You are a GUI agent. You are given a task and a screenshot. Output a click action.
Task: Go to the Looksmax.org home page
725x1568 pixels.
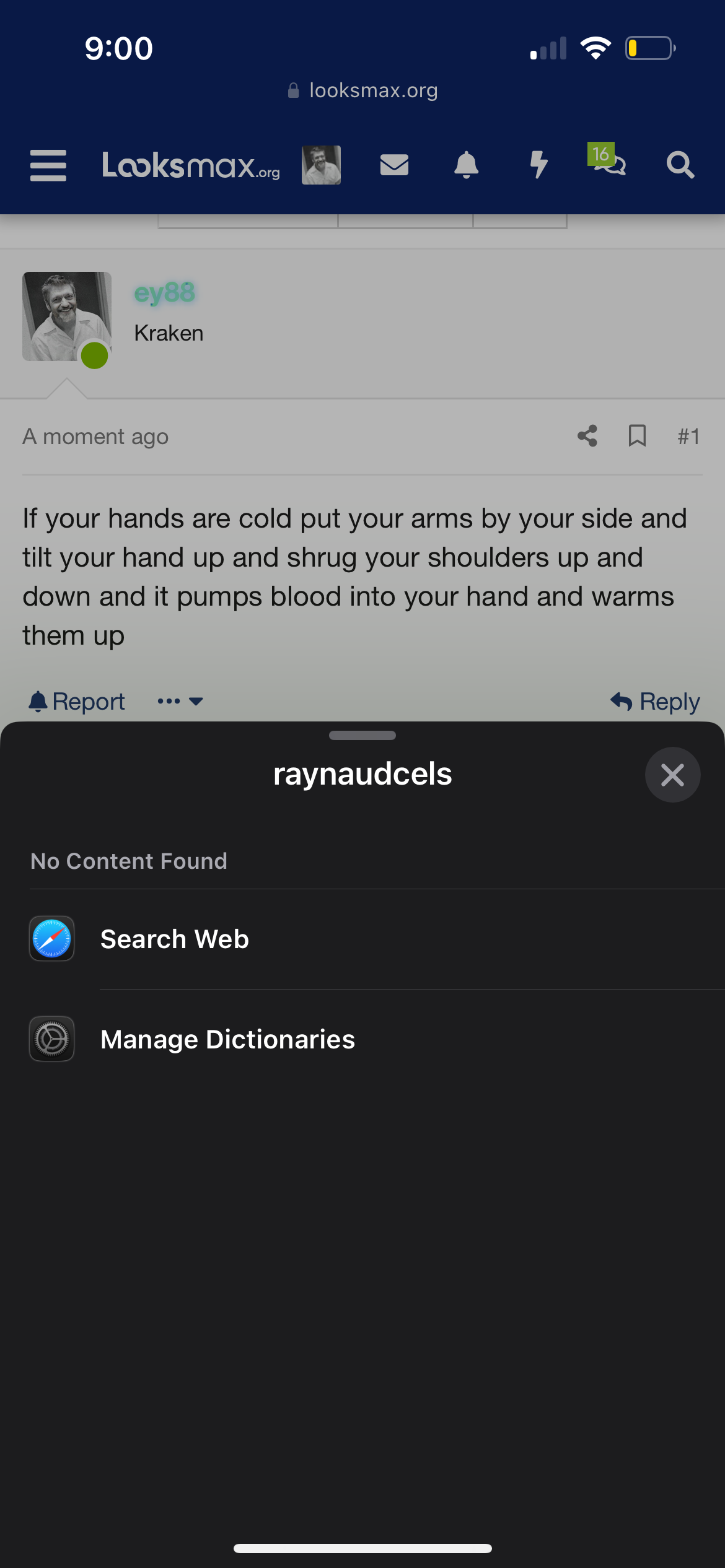(x=191, y=165)
